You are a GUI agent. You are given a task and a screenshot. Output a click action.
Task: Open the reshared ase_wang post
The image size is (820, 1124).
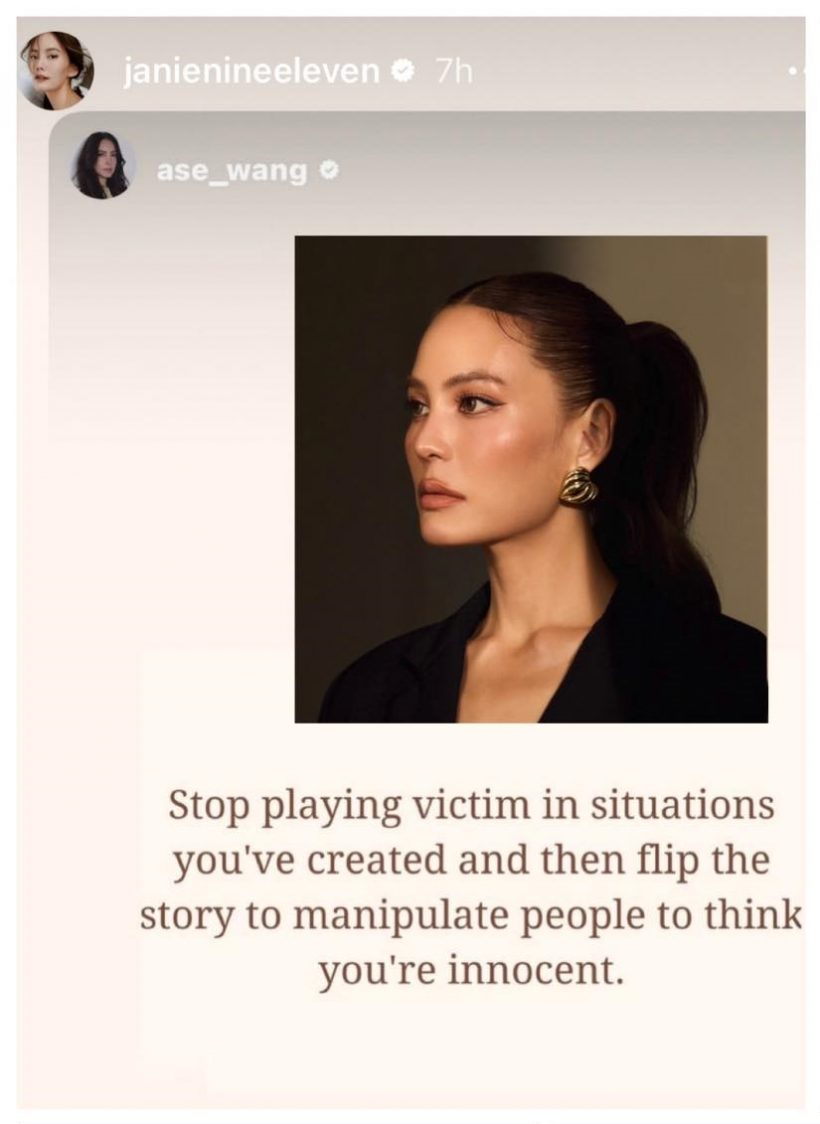(x=530, y=478)
